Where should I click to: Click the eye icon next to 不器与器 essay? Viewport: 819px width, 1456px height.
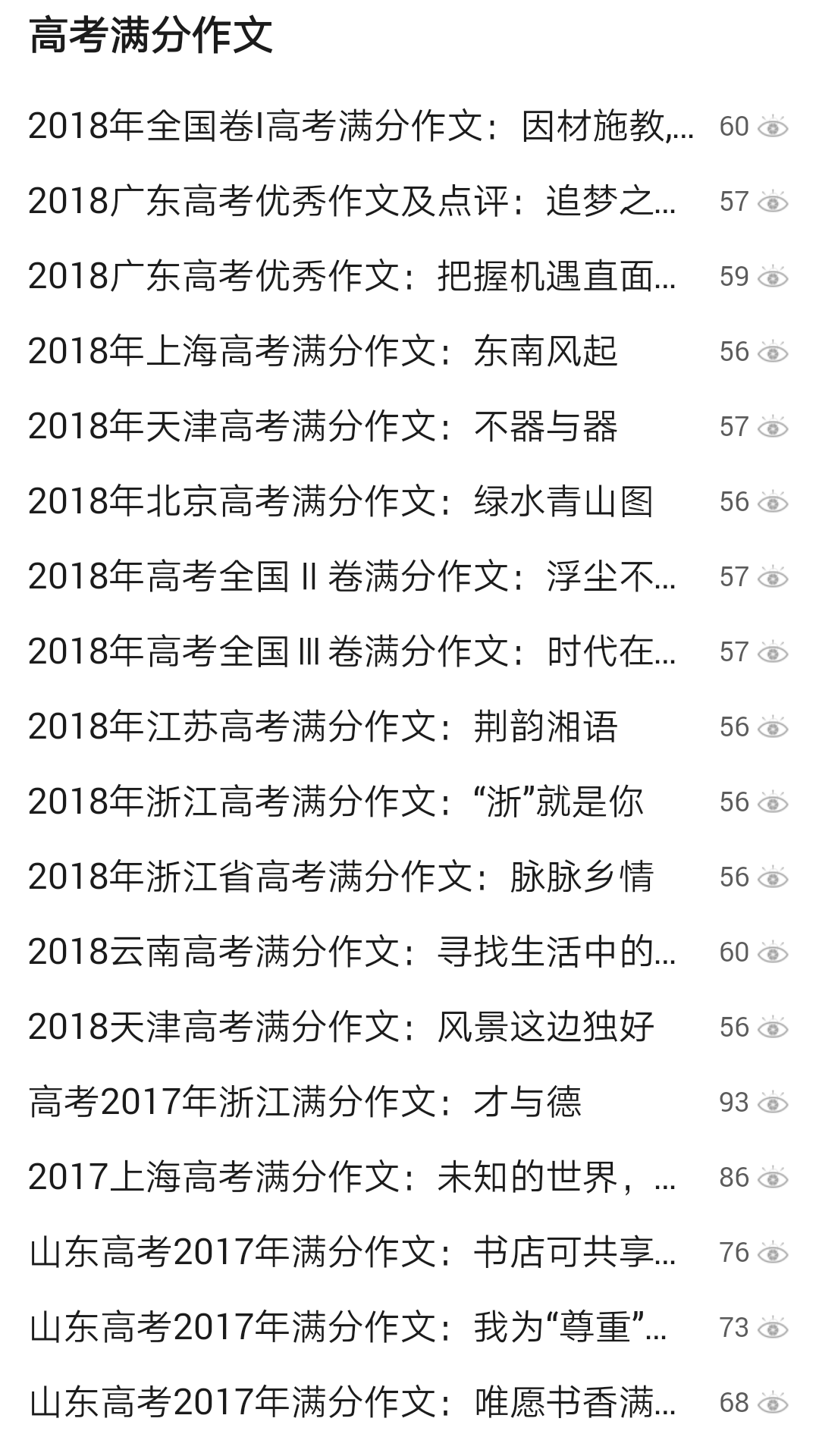pyautogui.click(x=772, y=426)
